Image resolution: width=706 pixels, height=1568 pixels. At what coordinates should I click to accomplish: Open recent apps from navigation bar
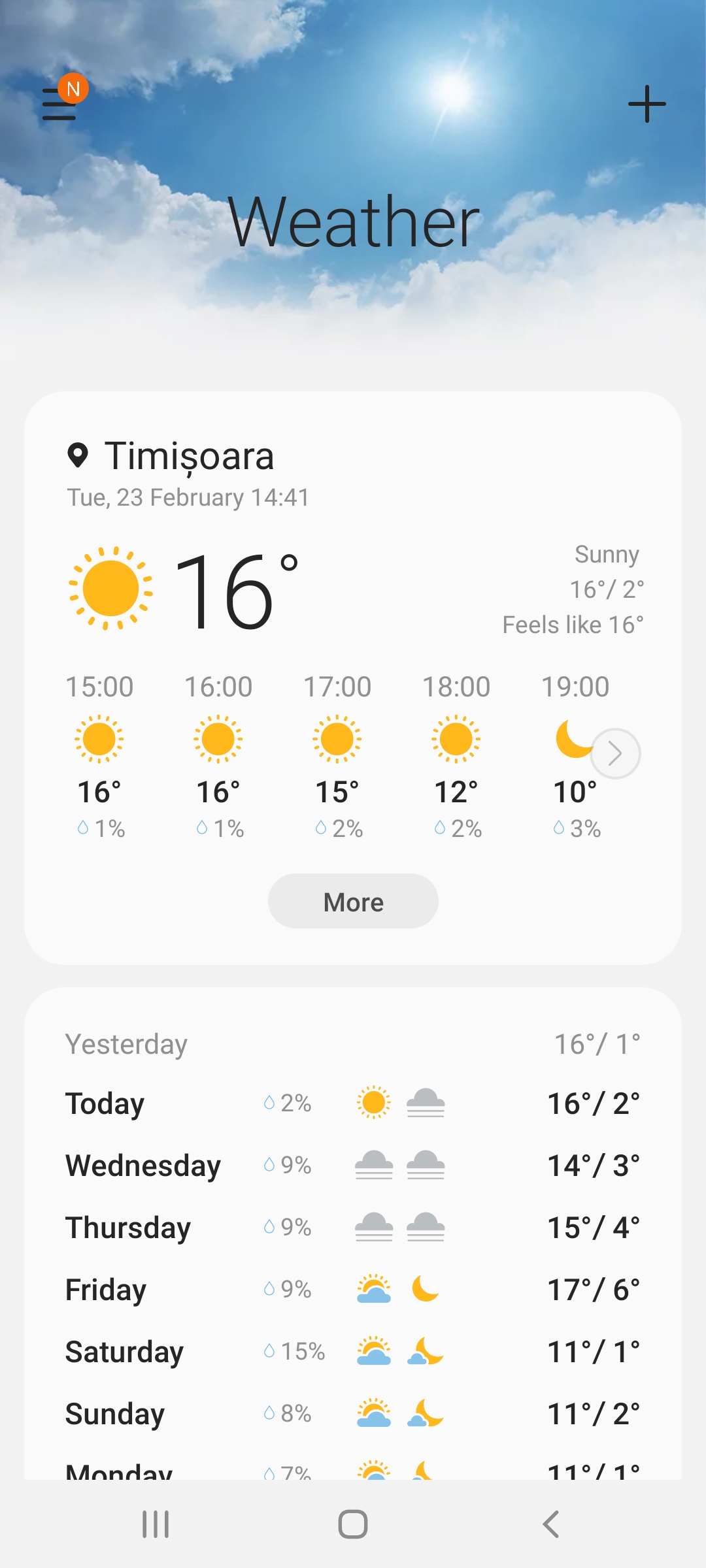(156, 1524)
